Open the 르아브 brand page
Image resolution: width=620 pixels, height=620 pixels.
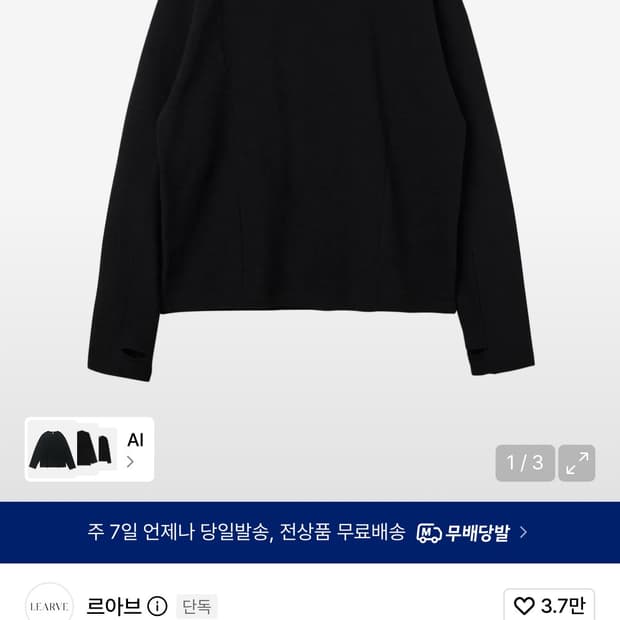[x=113, y=606]
